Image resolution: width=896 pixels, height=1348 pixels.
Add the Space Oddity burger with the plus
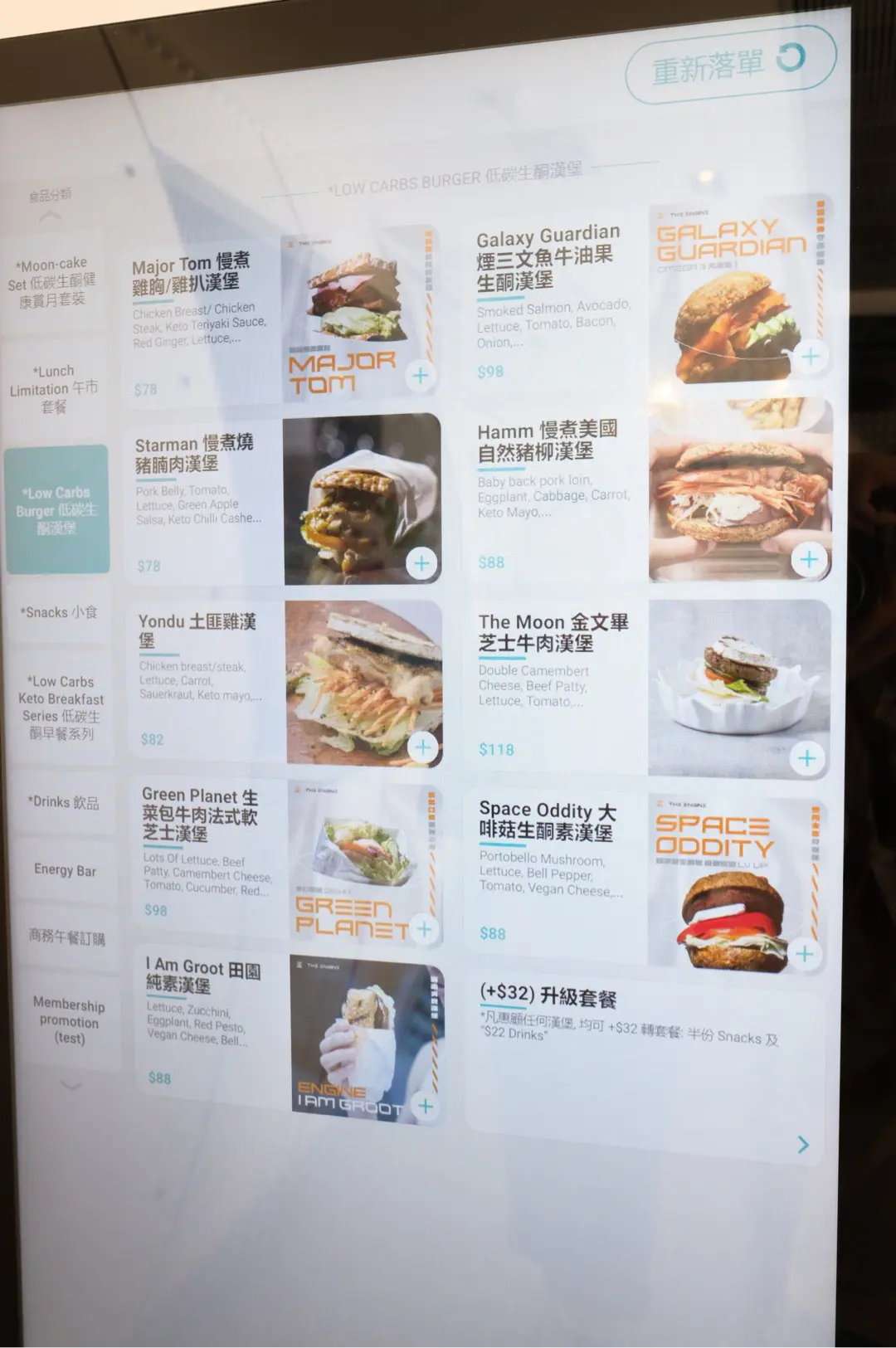804,954
